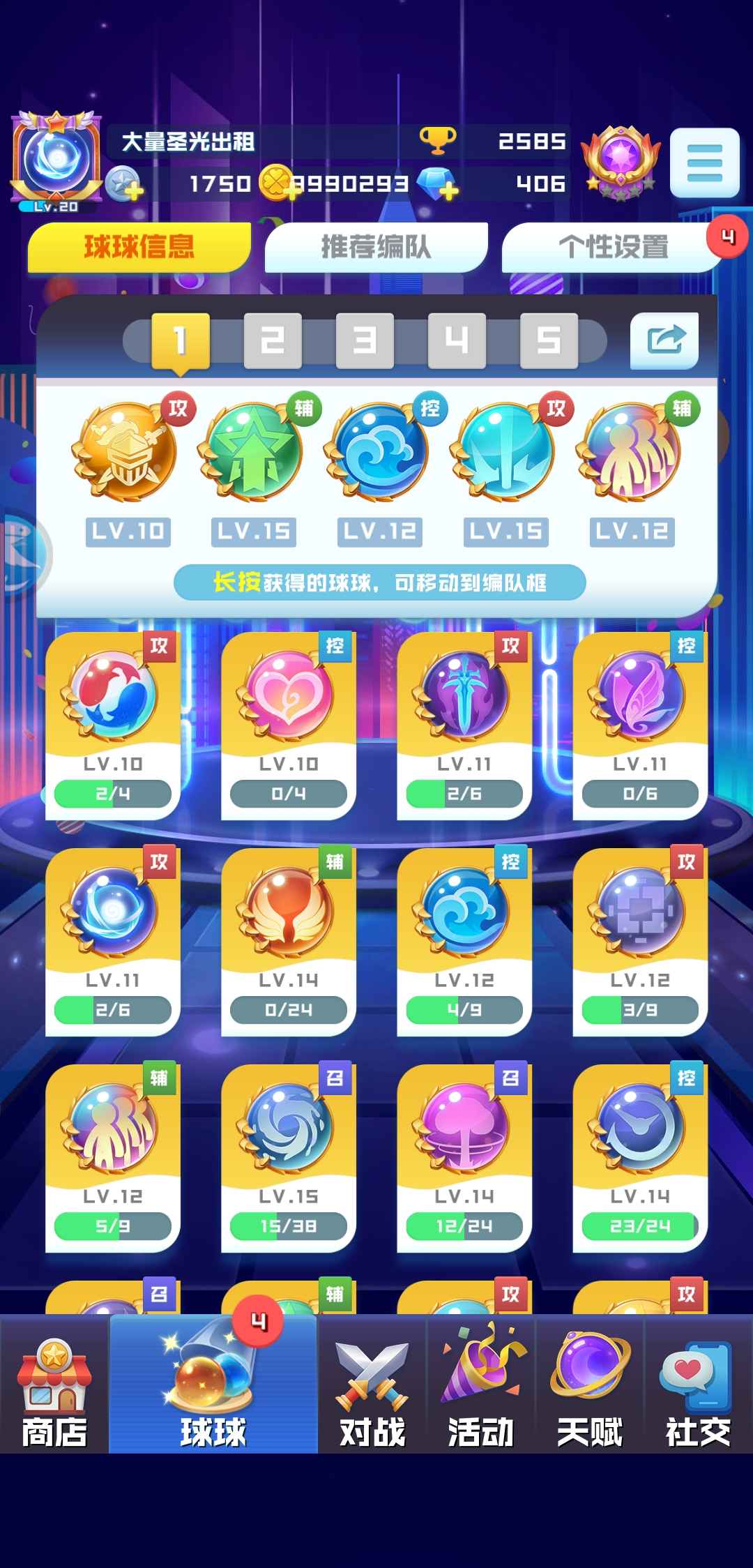This screenshot has width=753, height=1568.
Task: Open the winged orange ball LV.14 card
Action: pos(288,942)
